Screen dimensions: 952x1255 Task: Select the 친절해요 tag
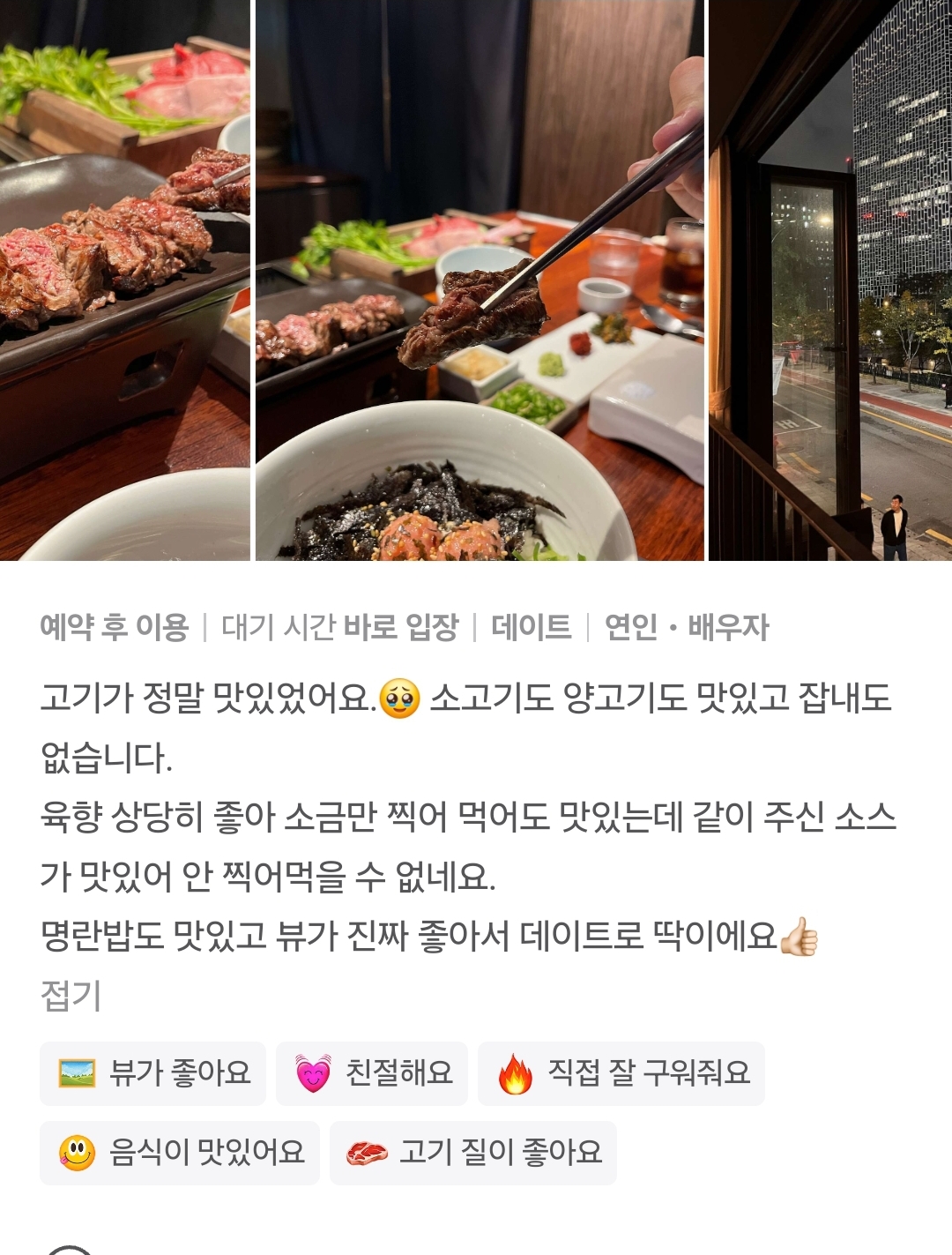(x=372, y=1073)
